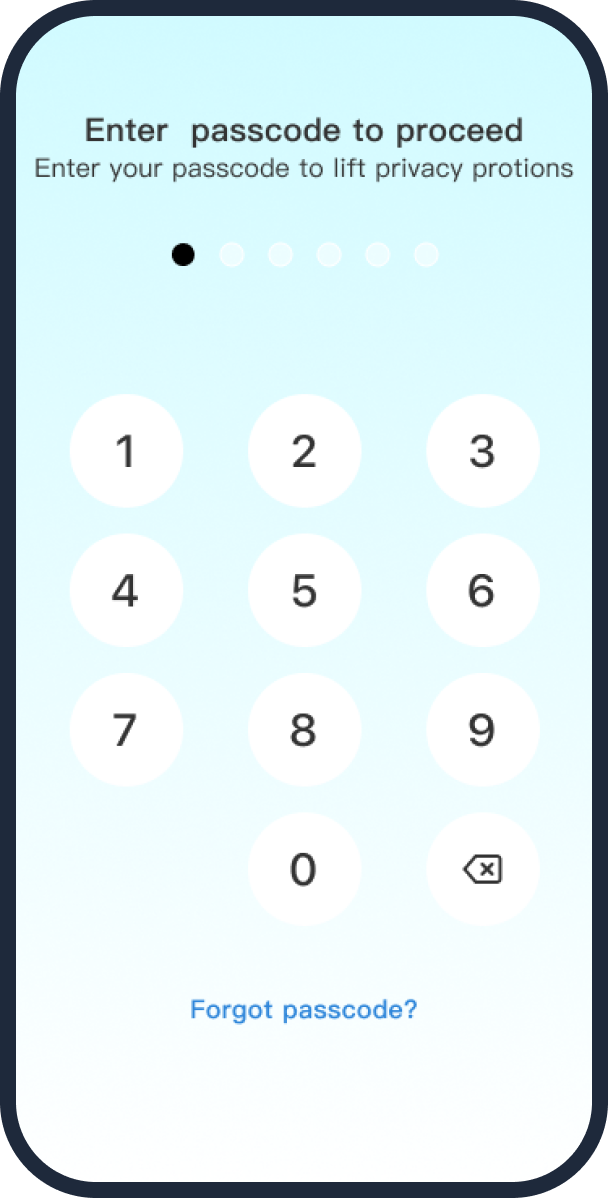Enter digit 5 on the passcode pad

304,591
